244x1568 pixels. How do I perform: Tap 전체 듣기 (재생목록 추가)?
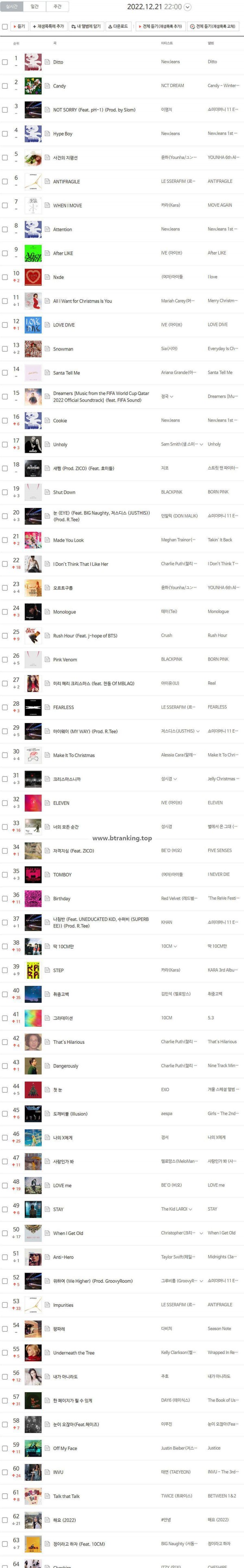pyautogui.click(x=160, y=27)
